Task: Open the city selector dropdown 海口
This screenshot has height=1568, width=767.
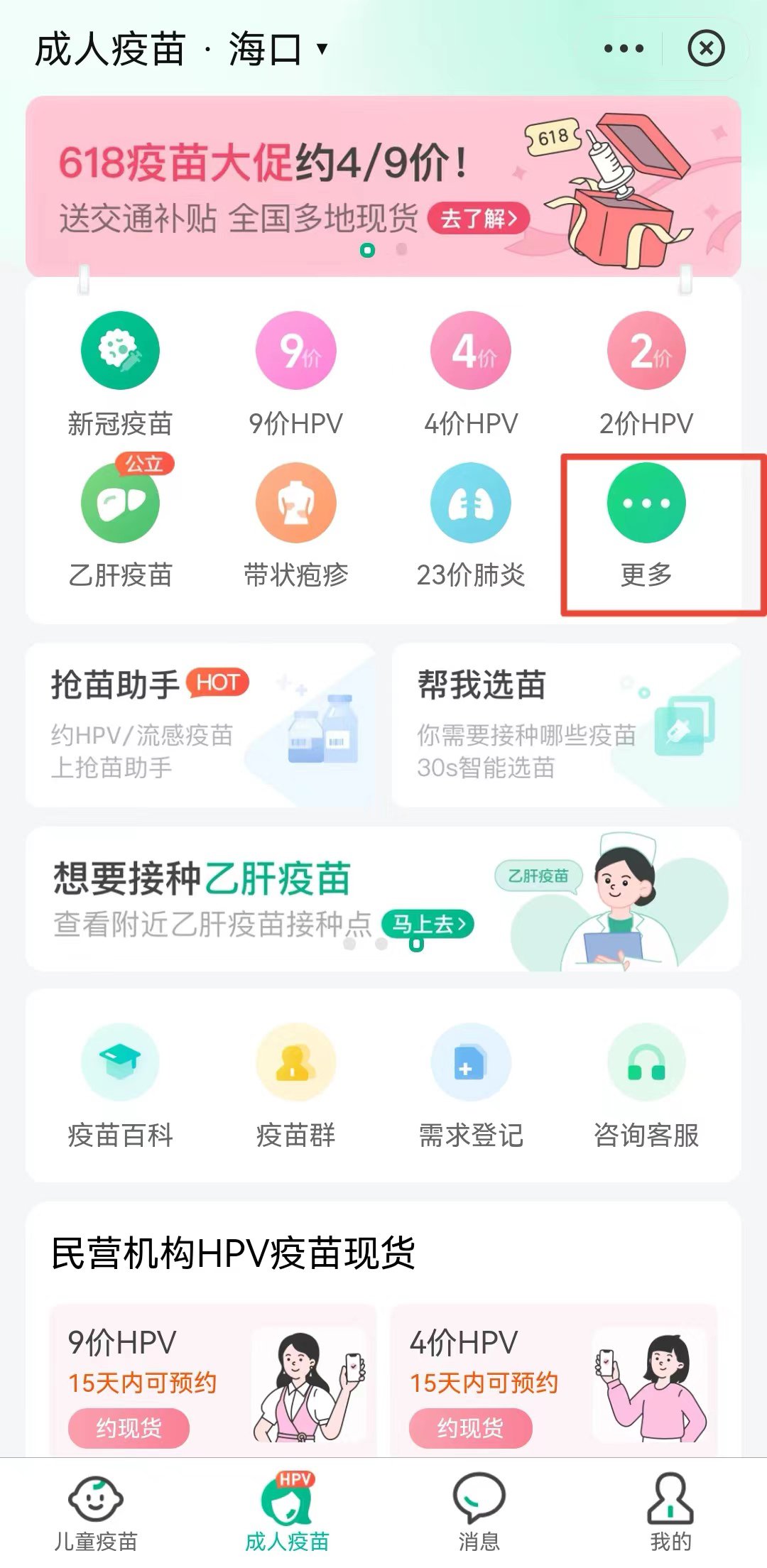Action: click(277, 50)
